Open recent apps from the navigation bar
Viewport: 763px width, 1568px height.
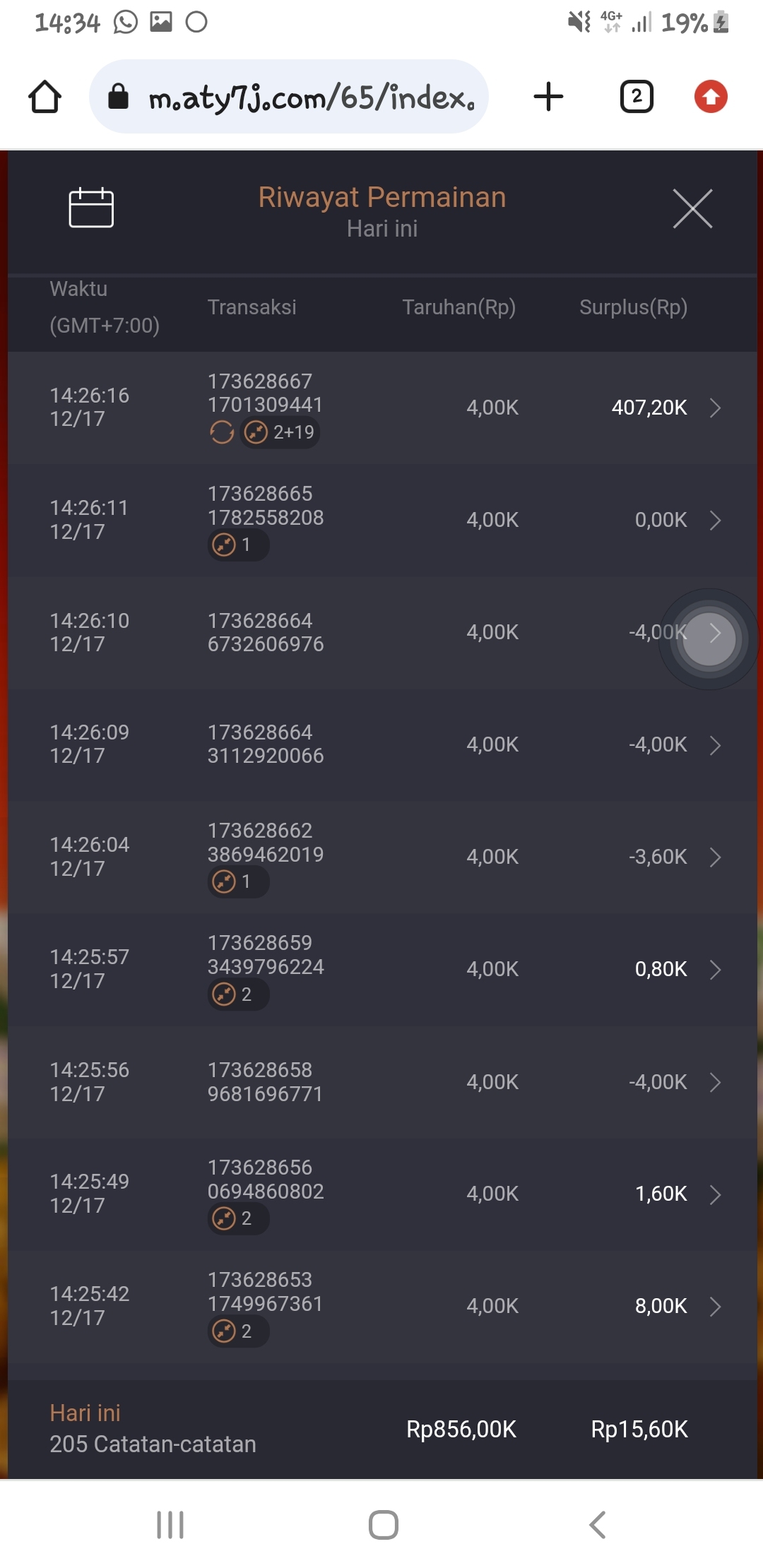click(x=170, y=1525)
